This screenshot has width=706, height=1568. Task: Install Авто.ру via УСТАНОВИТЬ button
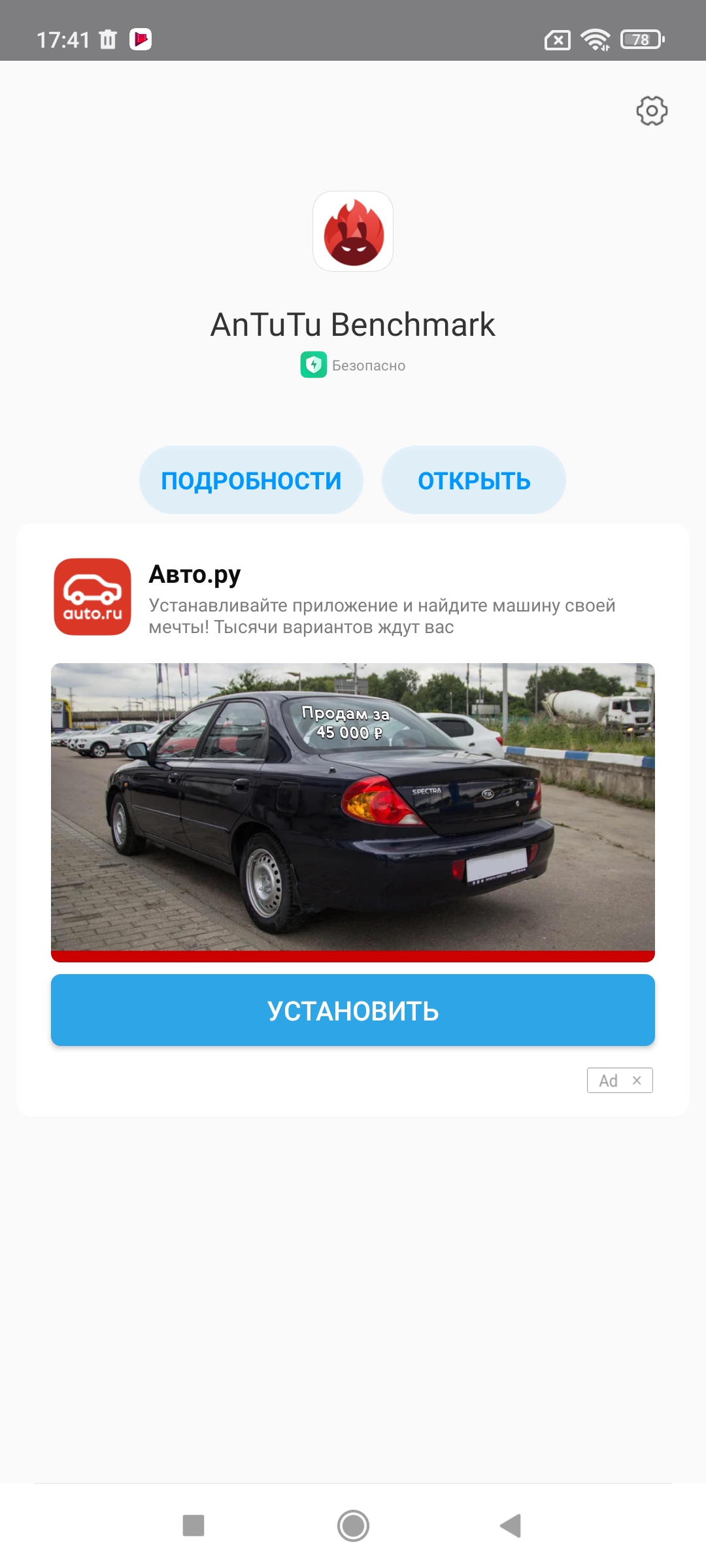[353, 1010]
